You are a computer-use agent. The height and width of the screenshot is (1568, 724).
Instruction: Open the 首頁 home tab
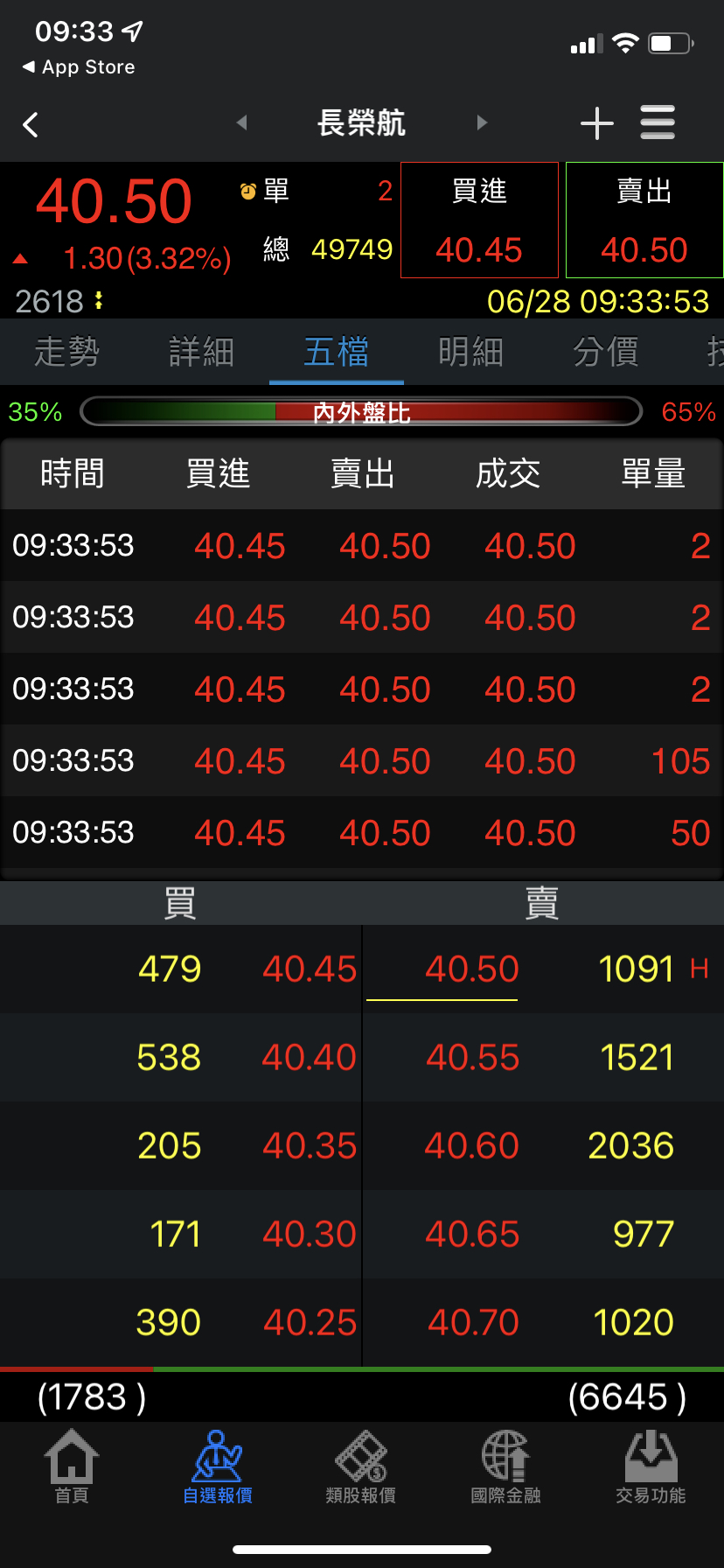click(72, 1467)
